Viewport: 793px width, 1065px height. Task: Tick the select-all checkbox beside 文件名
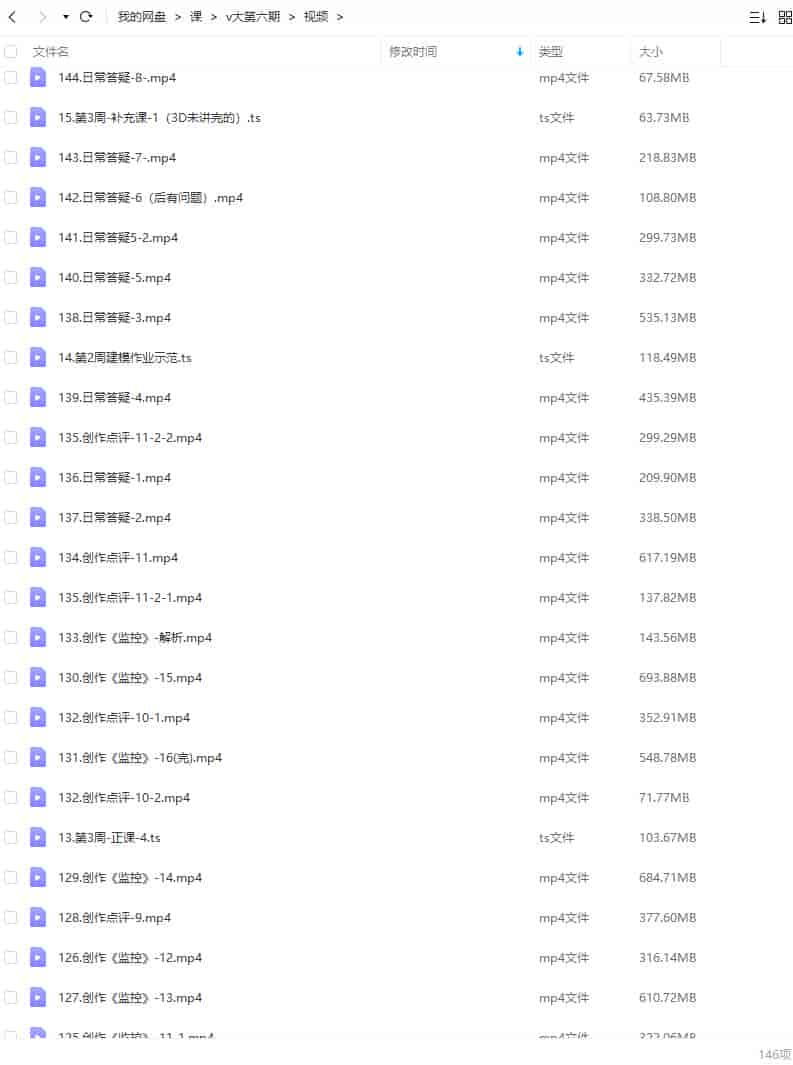[11, 52]
